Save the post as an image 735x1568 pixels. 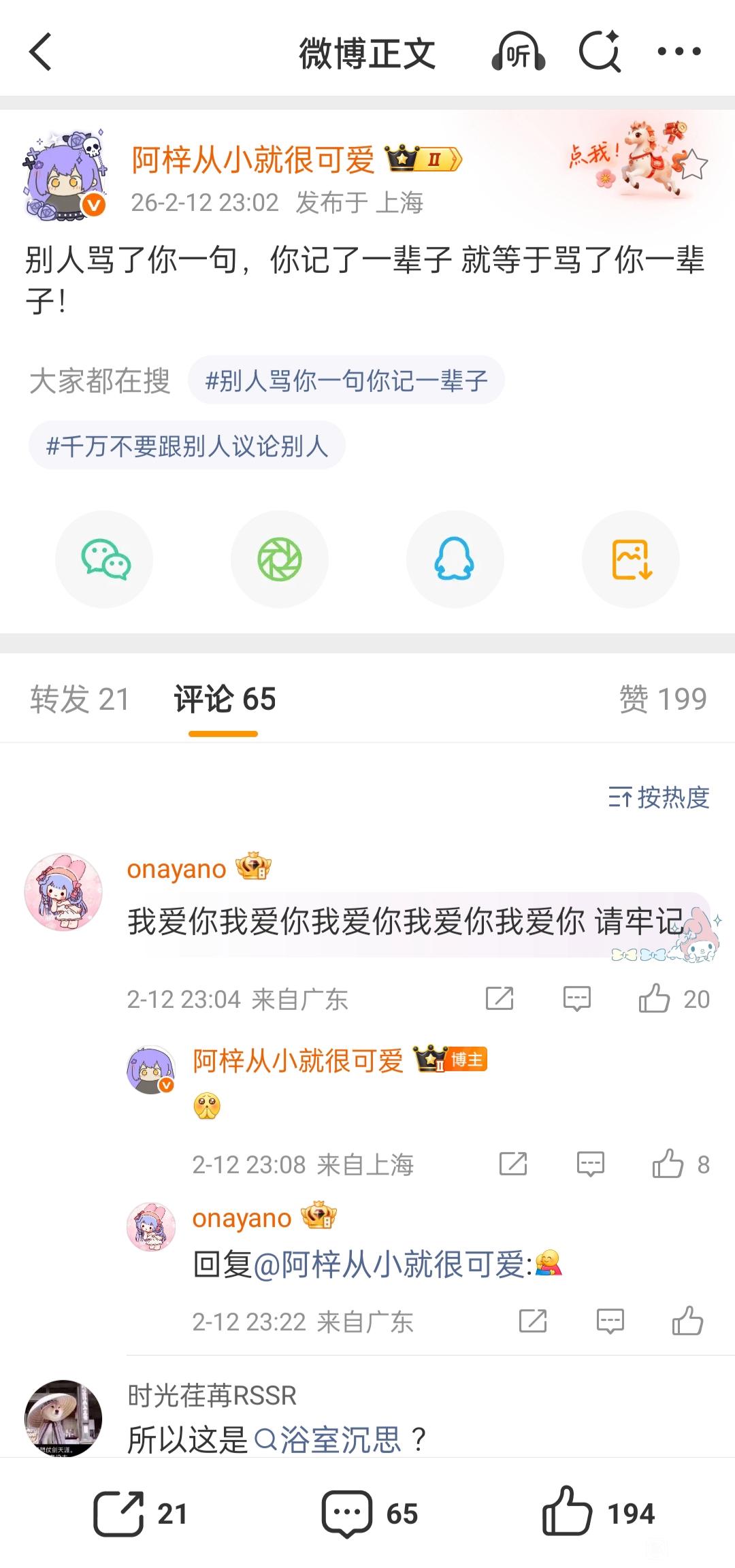(631, 559)
